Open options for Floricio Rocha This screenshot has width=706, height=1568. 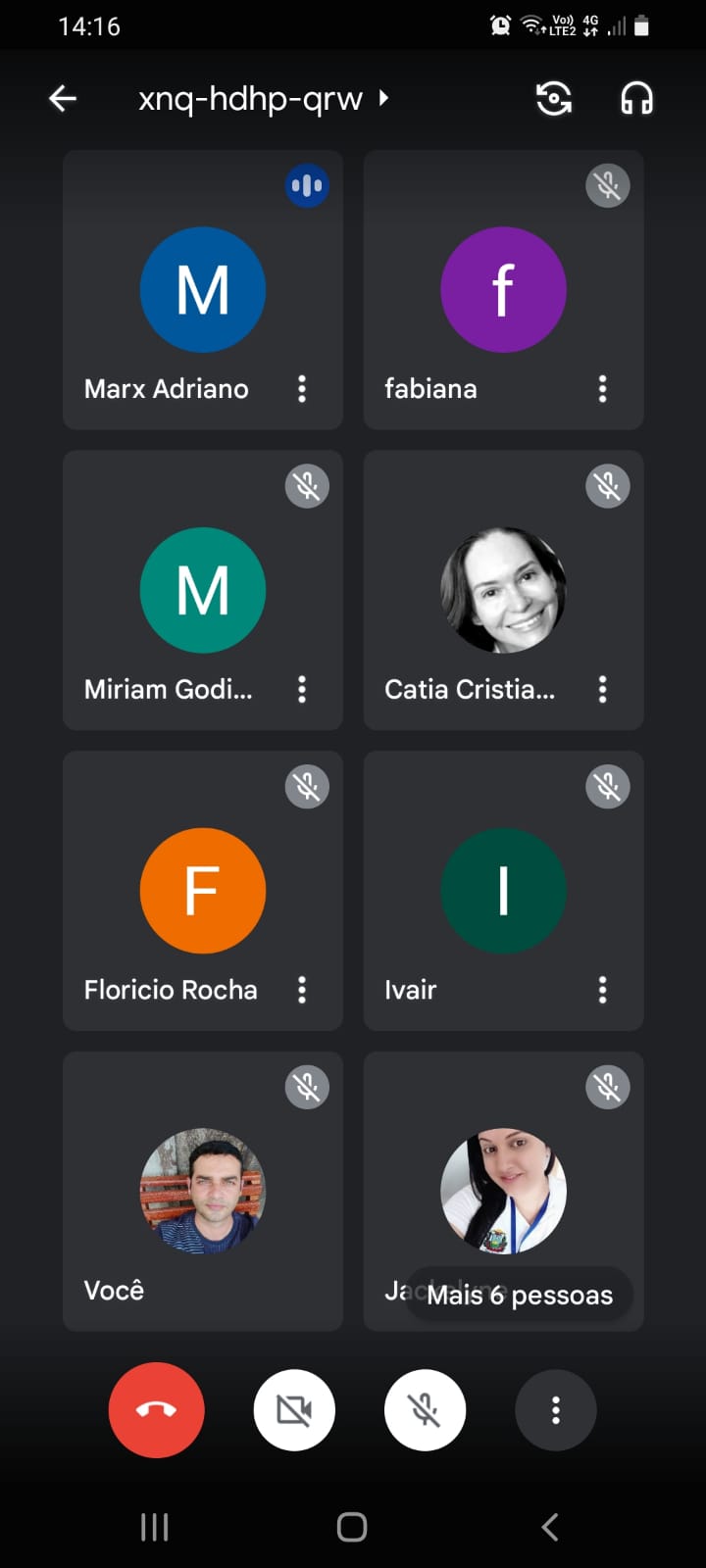pos(302,990)
